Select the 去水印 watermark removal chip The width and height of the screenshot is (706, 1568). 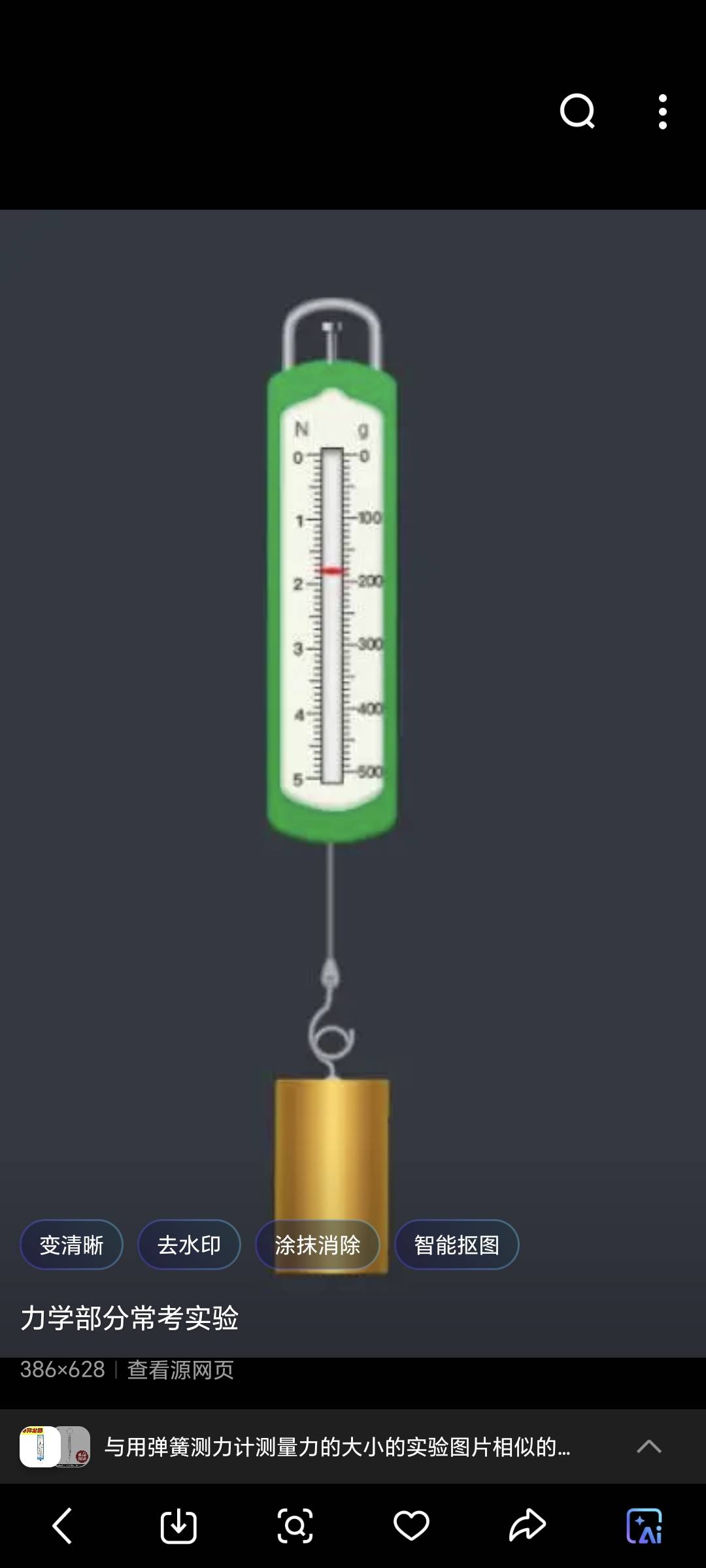[189, 1245]
